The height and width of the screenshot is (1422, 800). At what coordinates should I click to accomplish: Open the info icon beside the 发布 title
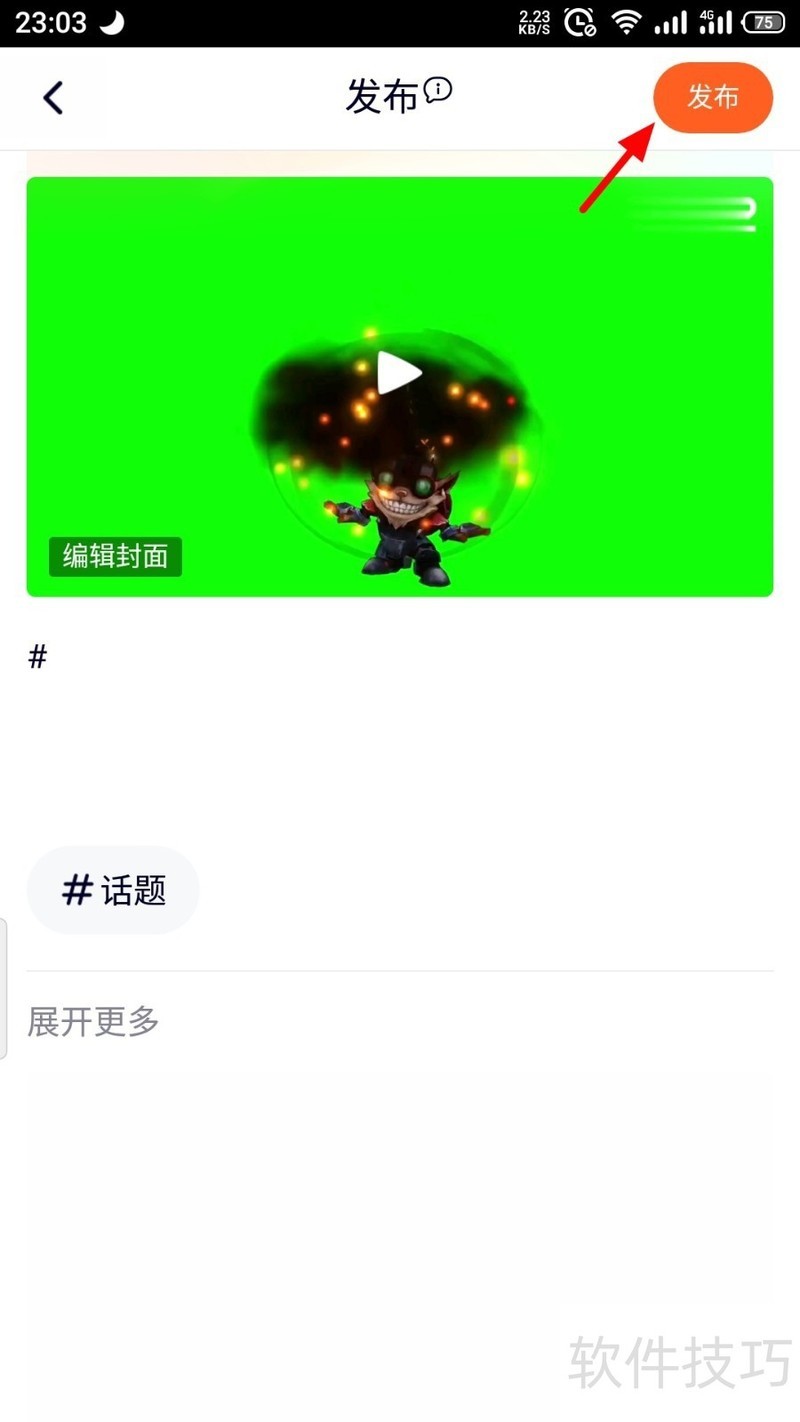point(438,91)
